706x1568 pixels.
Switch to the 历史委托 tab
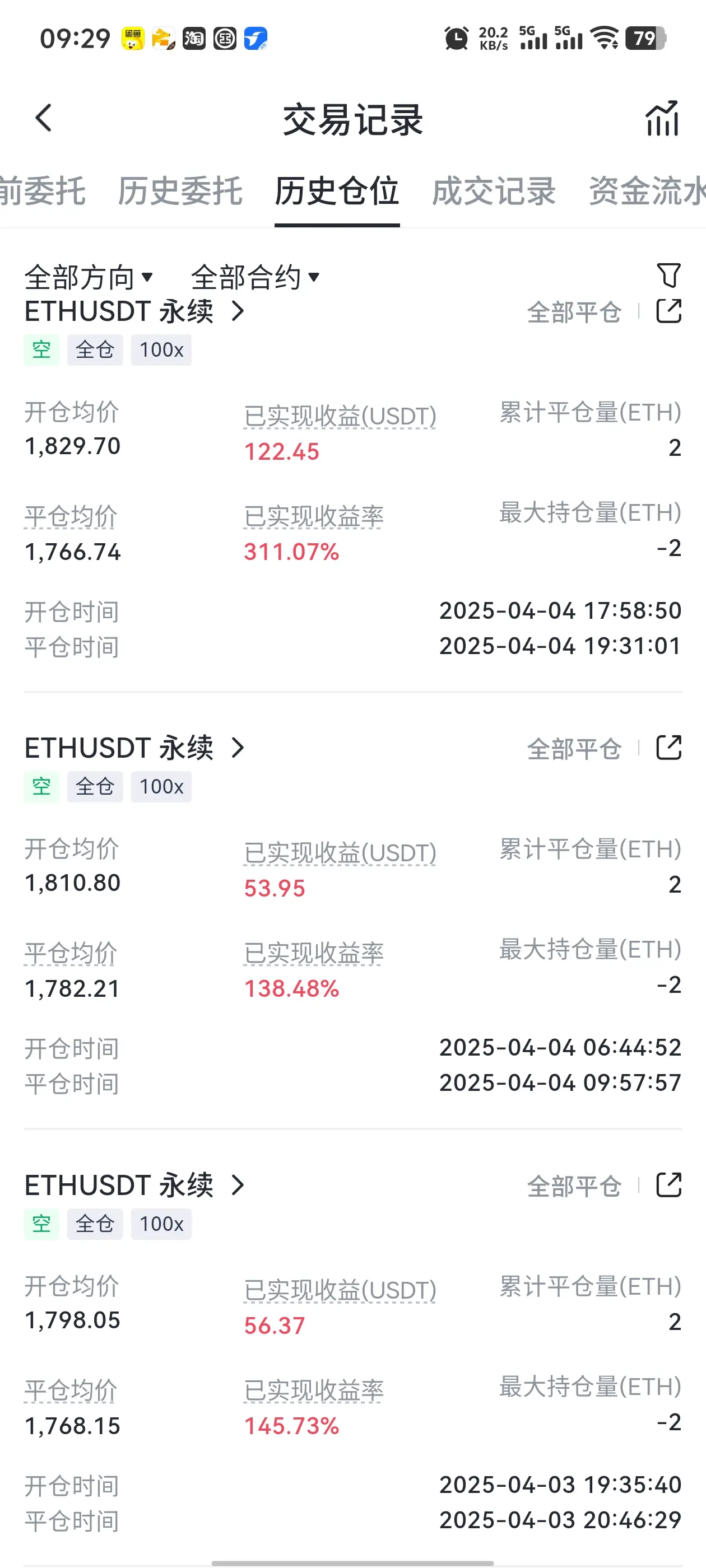(180, 191)
